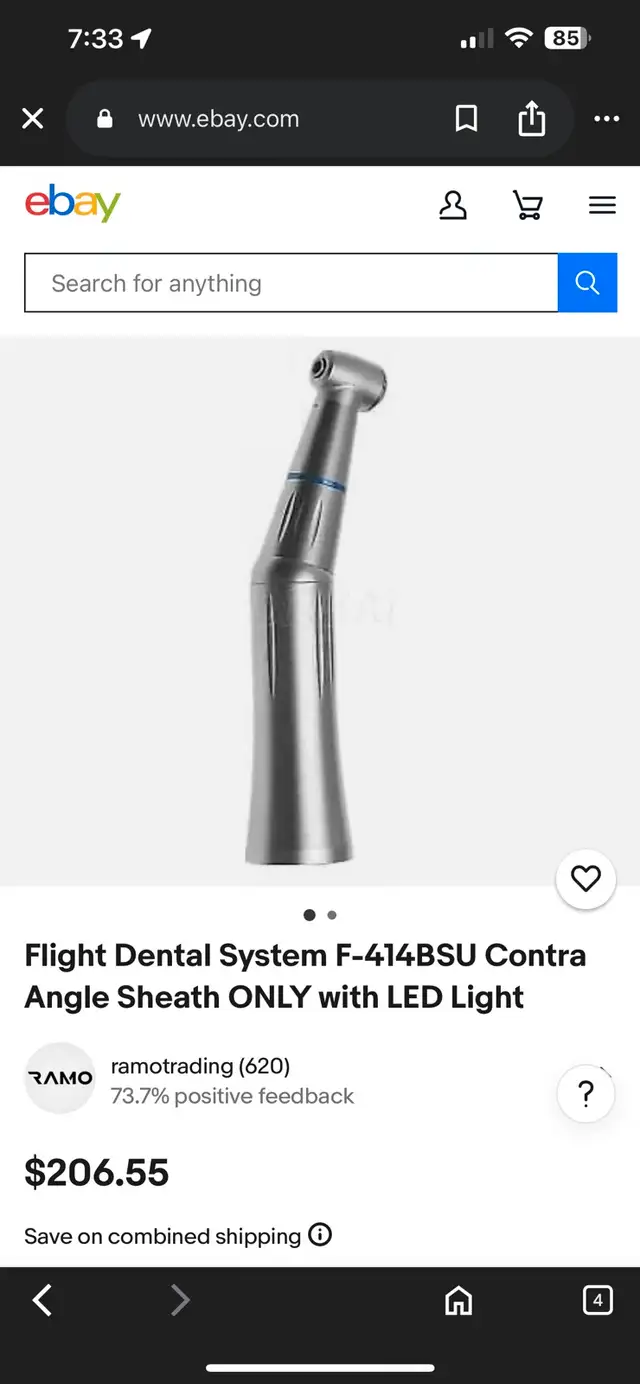Tap the blue search magnifier button

pos(587,283)
